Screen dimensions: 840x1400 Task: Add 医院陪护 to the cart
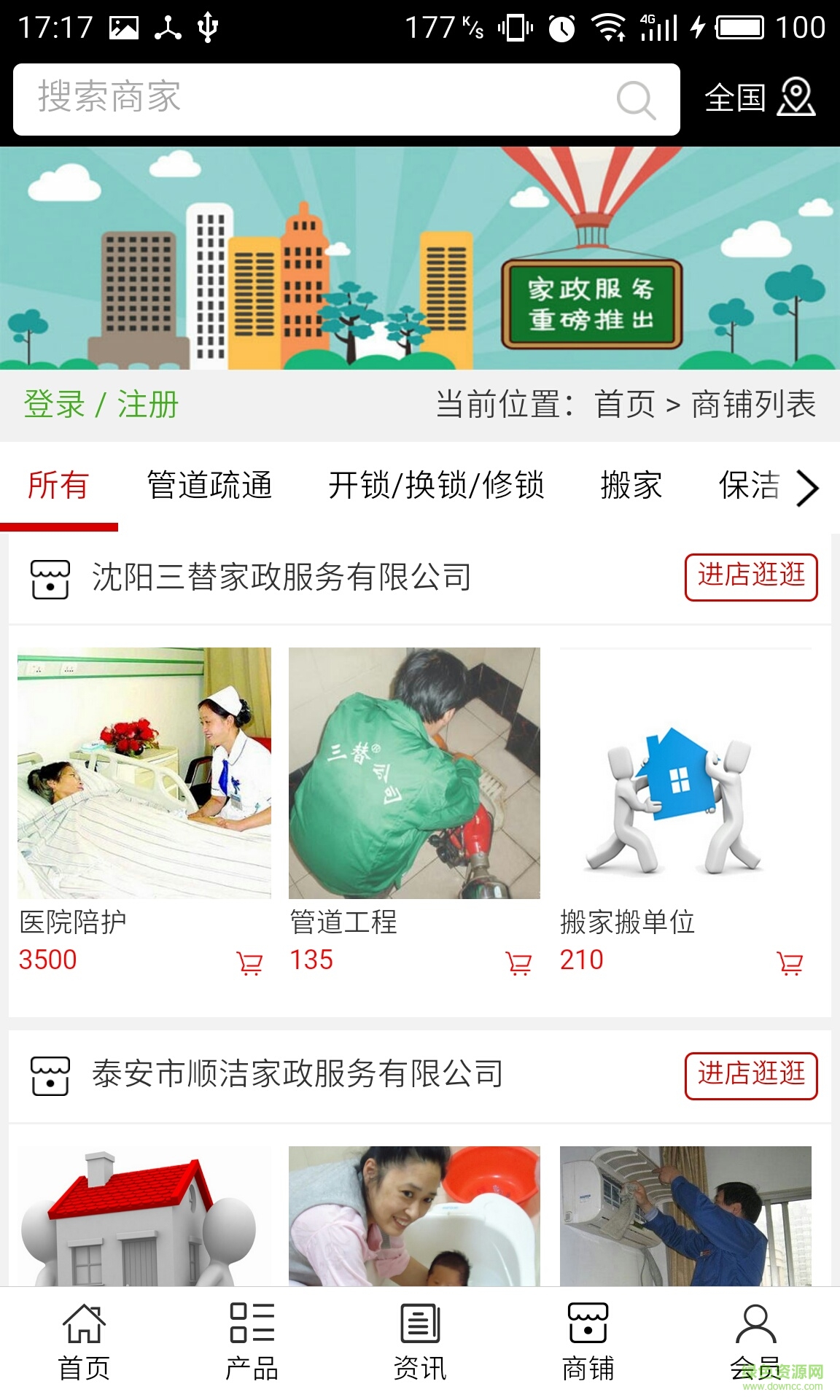pos(249,963)
